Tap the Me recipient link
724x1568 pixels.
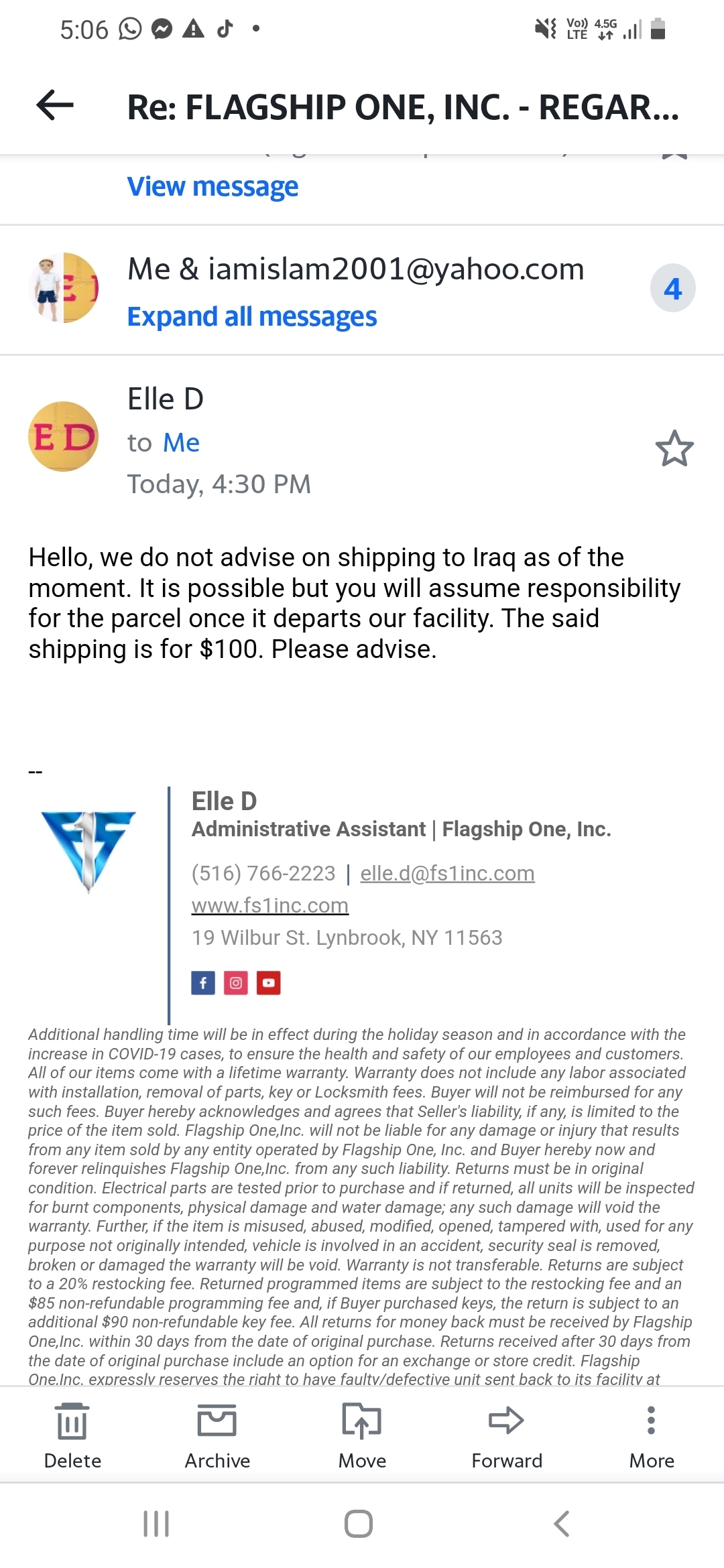point(181,443)
